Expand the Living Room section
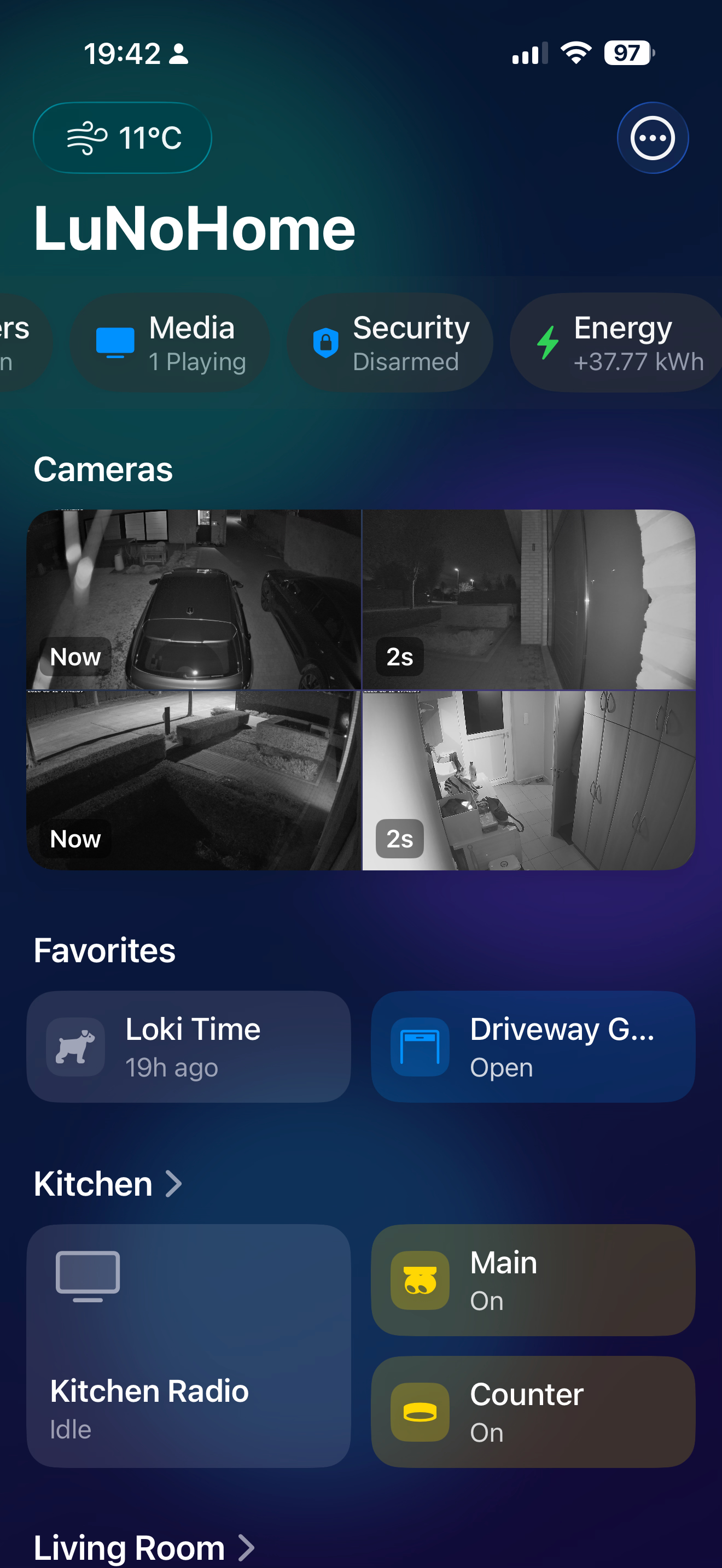The height and width of the screenshot is (1568, 722). click(144, 1547)
